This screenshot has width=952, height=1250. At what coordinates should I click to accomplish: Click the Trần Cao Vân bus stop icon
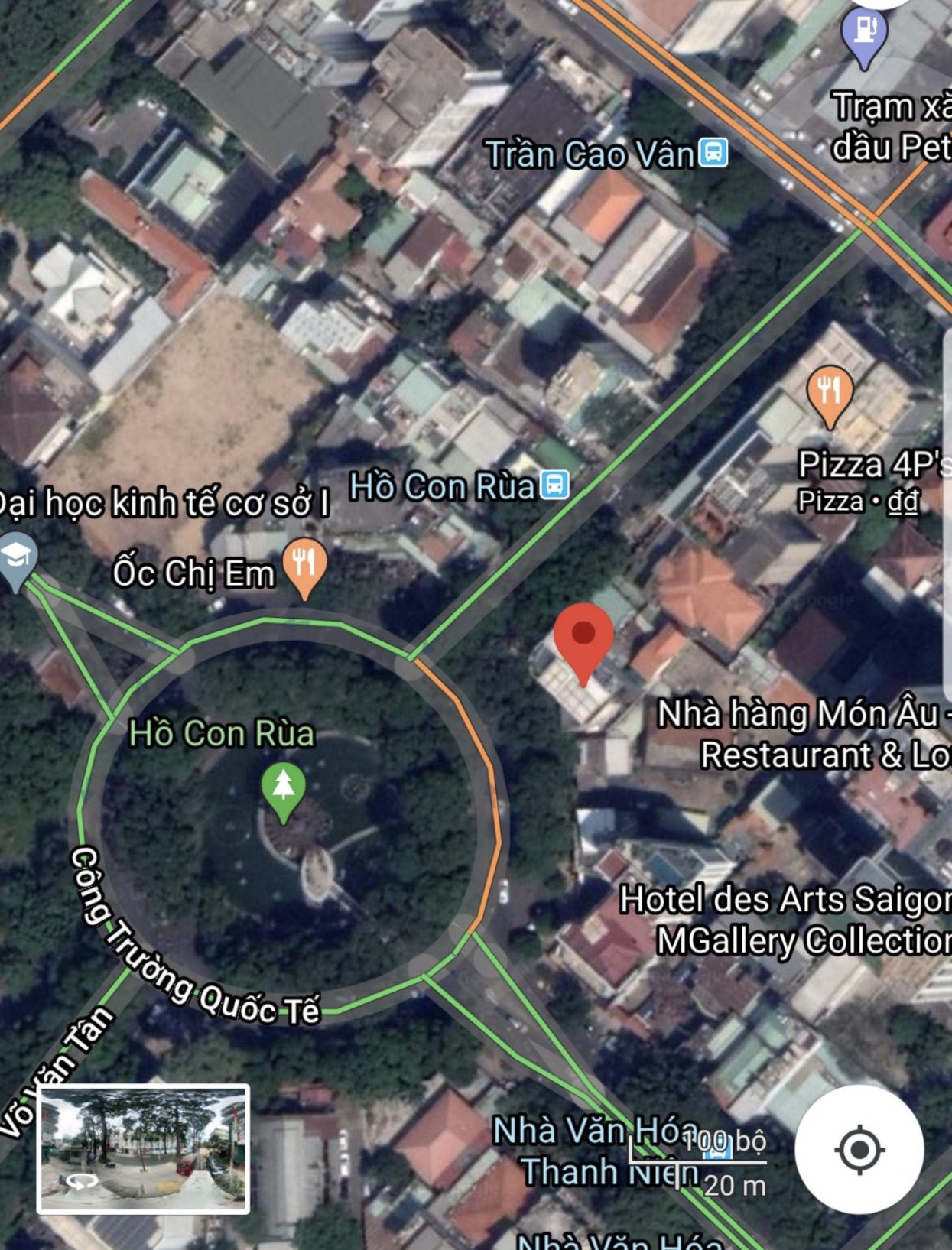pyautogui.click(x=713, y=152)
